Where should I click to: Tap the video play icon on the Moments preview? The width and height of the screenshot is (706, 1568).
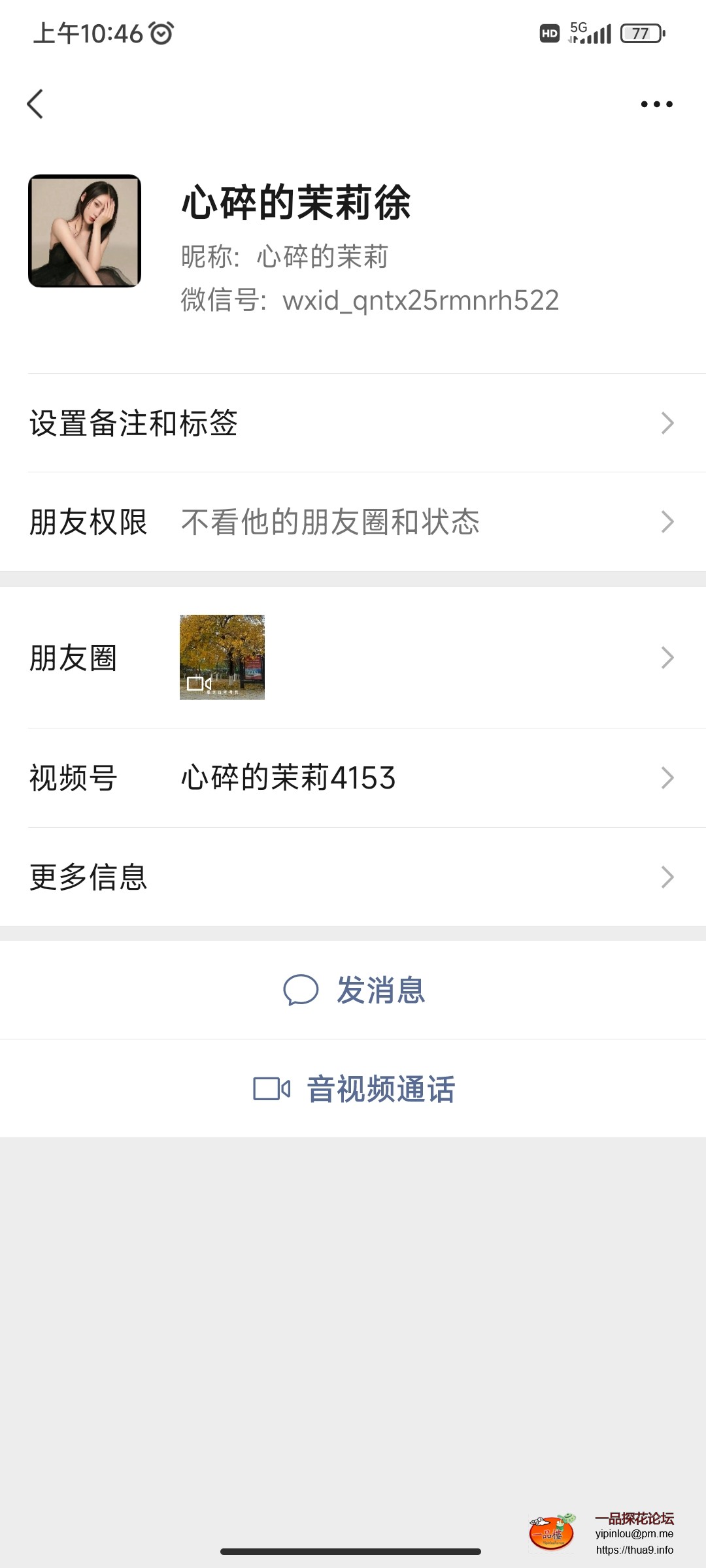(199, 683)
